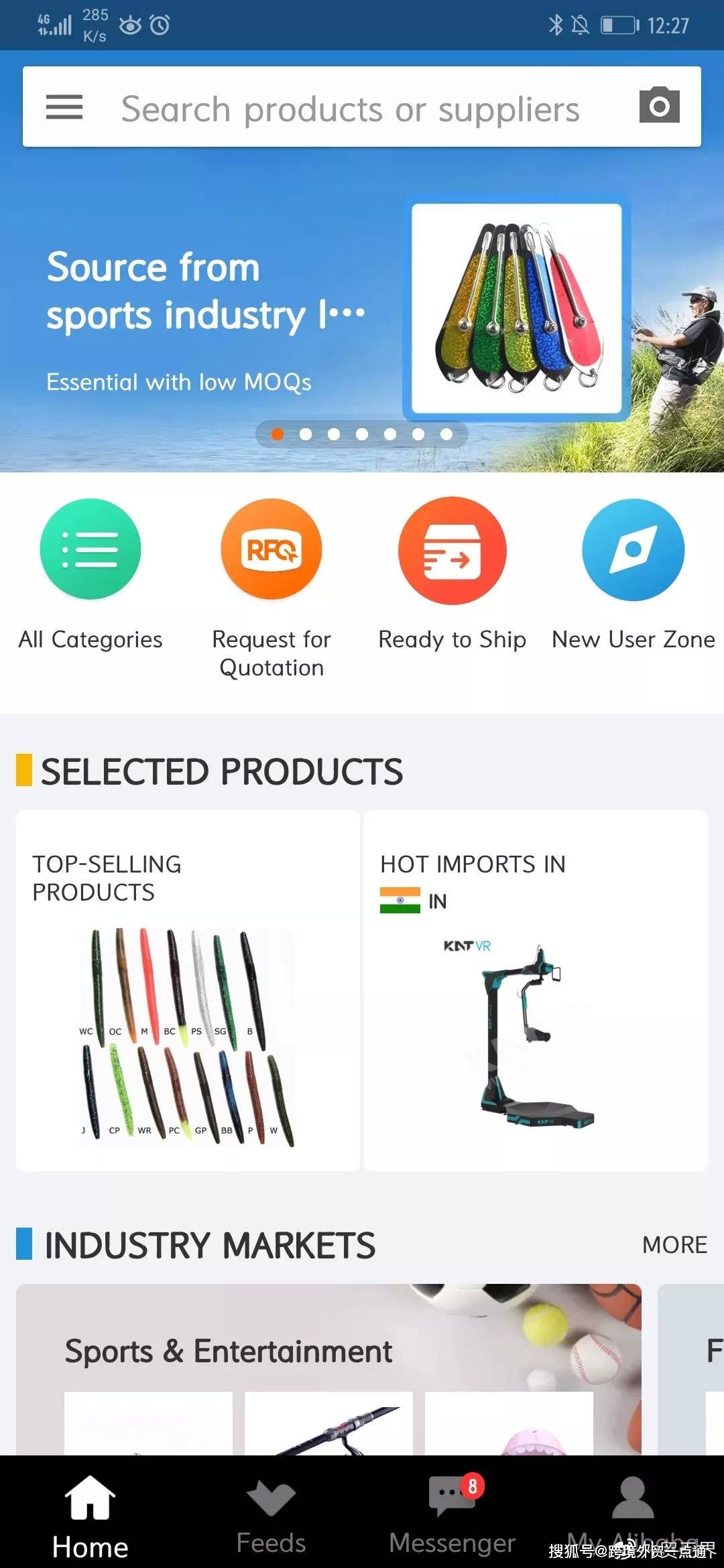Viewport: 724px width, 1568px height.
Task: Tap the search products or suppliers field
Action: click(x=350, y=109)
